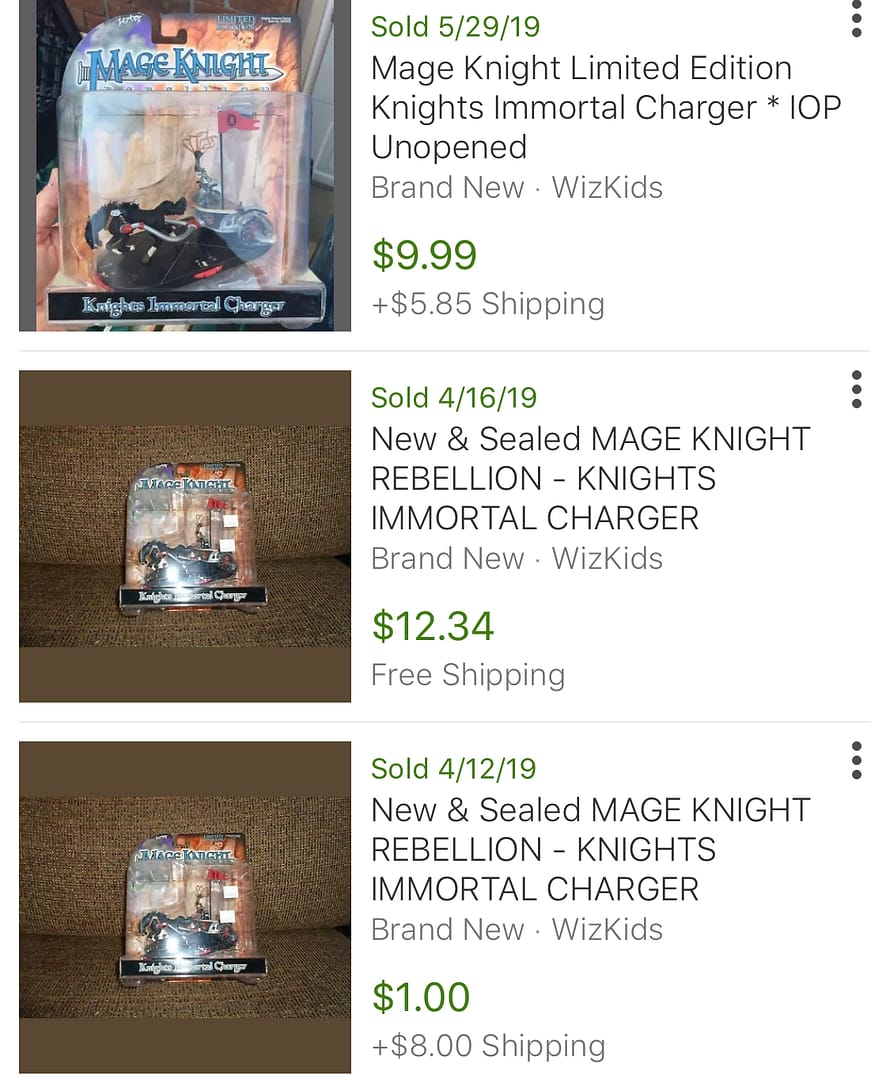Open overflow menu for listing sold 5/29/19

click(856, 19)
